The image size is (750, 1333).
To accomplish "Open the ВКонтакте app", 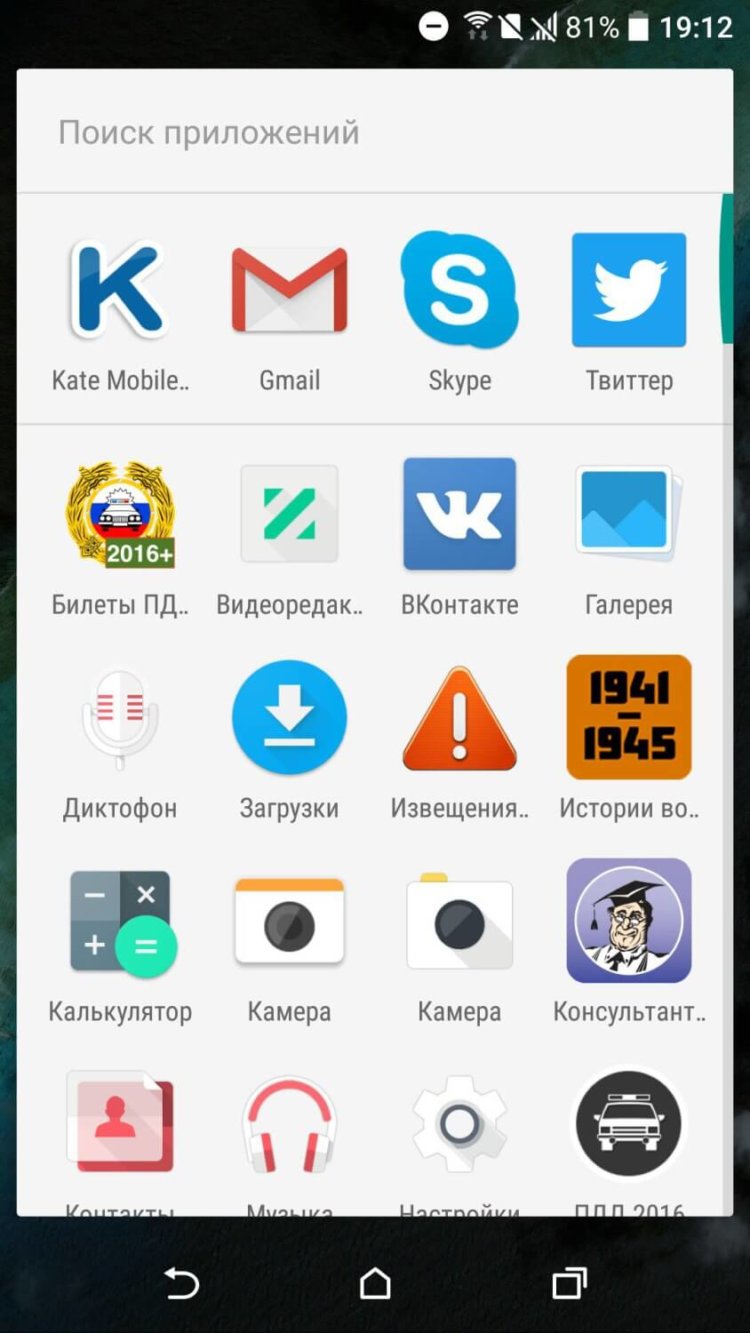I will pos(459,514).
